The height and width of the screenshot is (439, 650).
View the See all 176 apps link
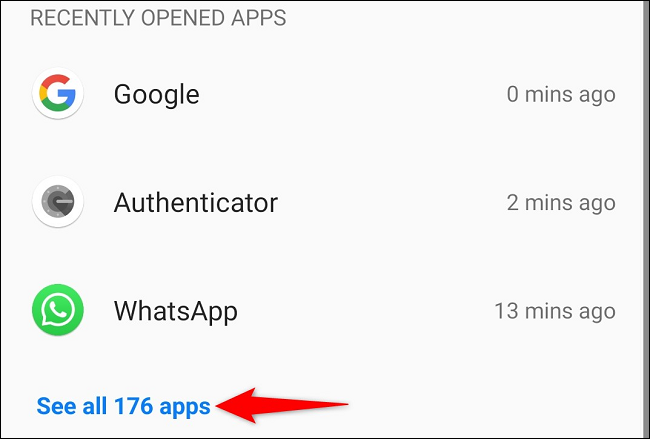pyautogui.click(x=124, y=406)
